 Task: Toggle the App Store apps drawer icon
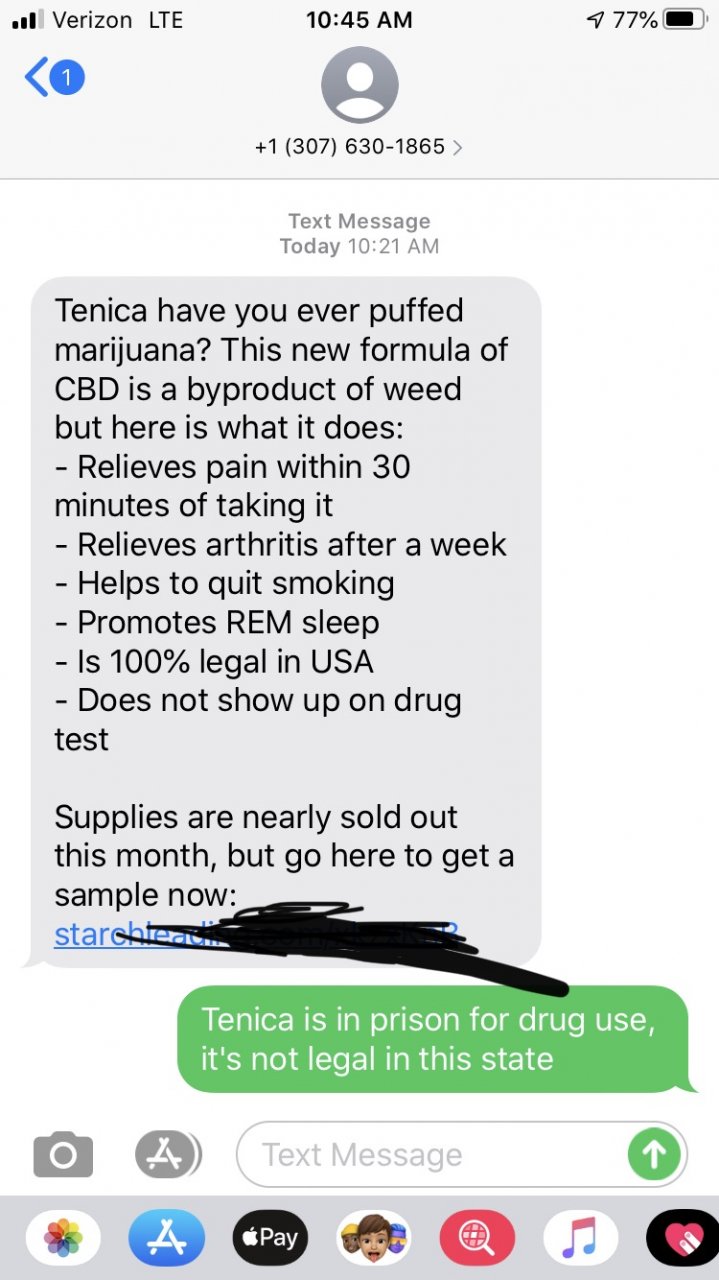click(166, 1155)
